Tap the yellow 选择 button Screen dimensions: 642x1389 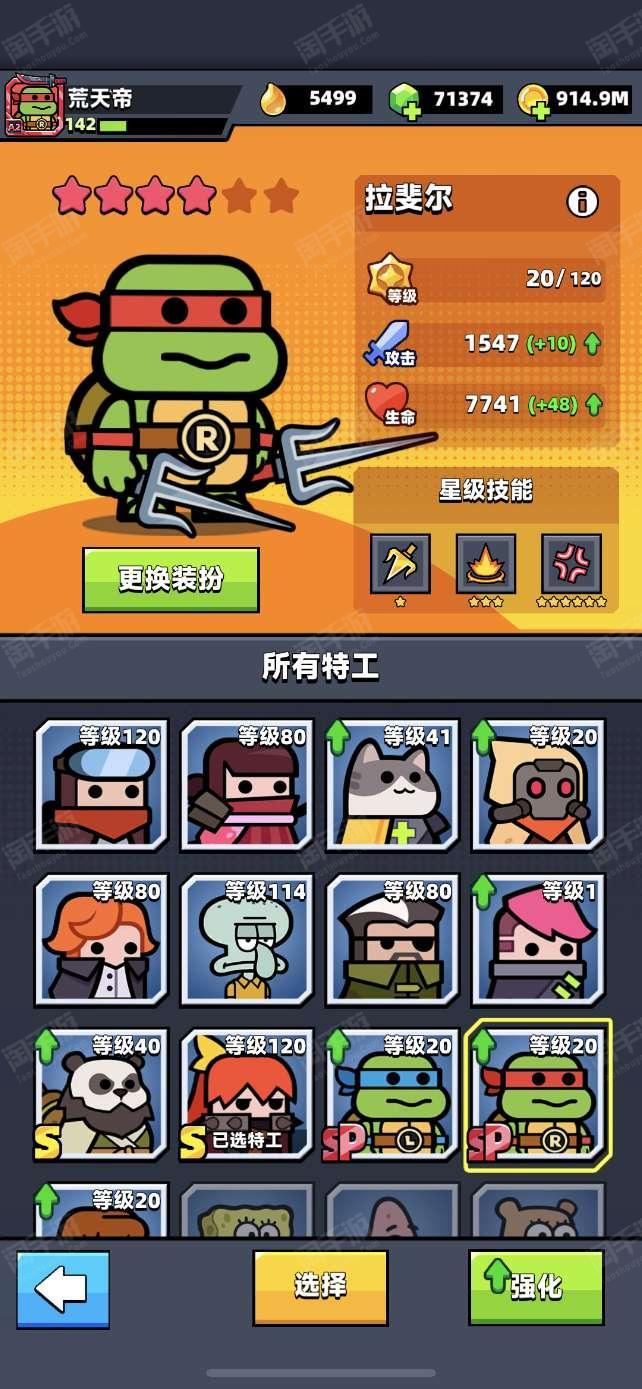tap(320, 1287)
